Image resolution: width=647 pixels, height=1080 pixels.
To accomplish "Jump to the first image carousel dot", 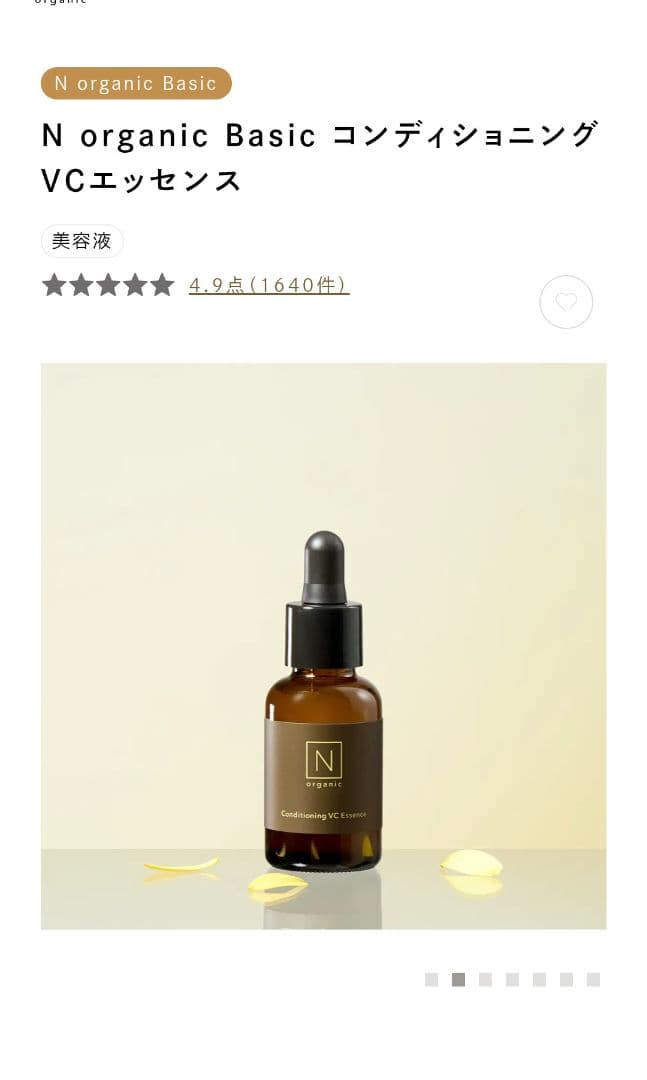I will pyautogui.click(x=431, y=980).
